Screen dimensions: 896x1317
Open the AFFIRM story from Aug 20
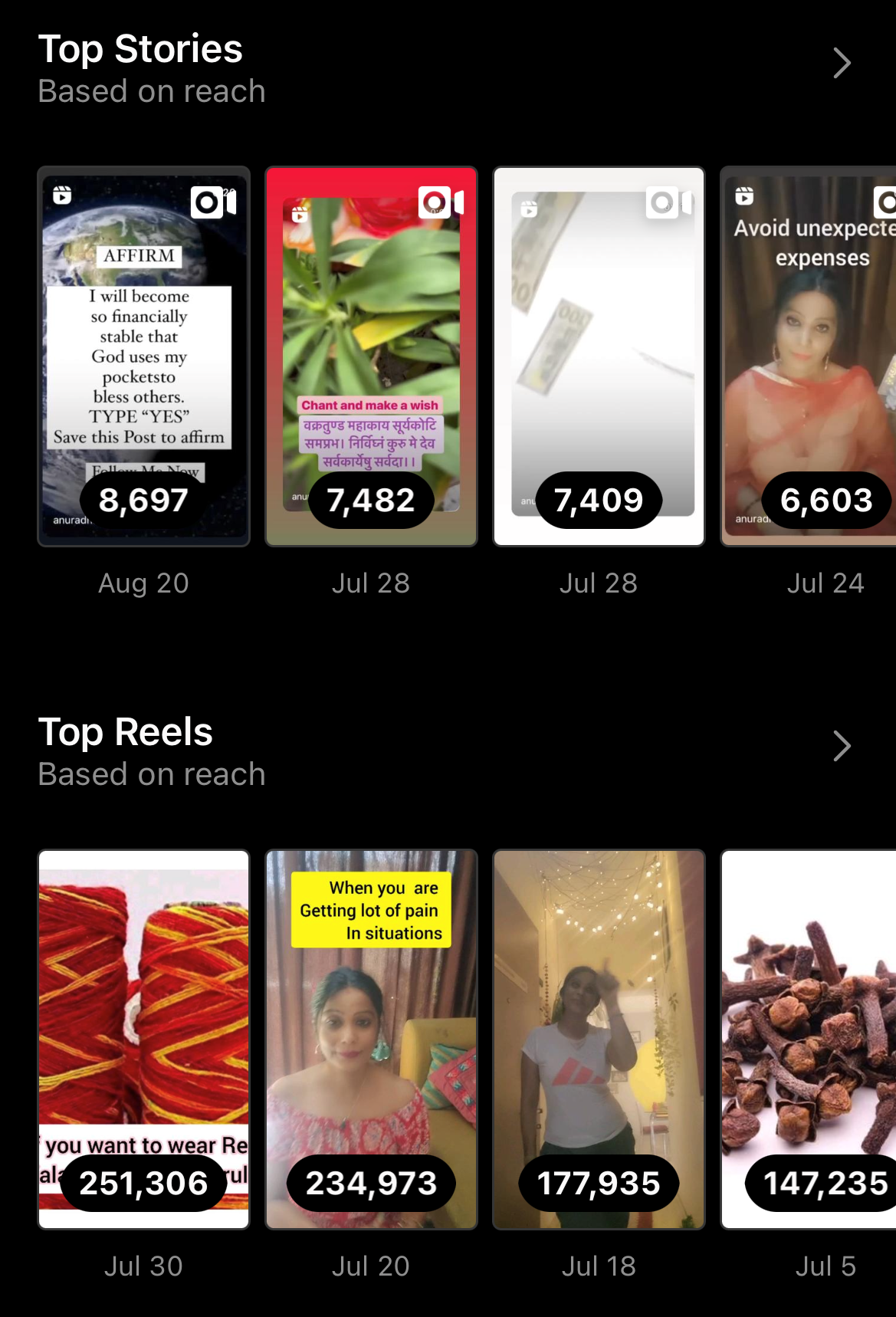point(144,356)
